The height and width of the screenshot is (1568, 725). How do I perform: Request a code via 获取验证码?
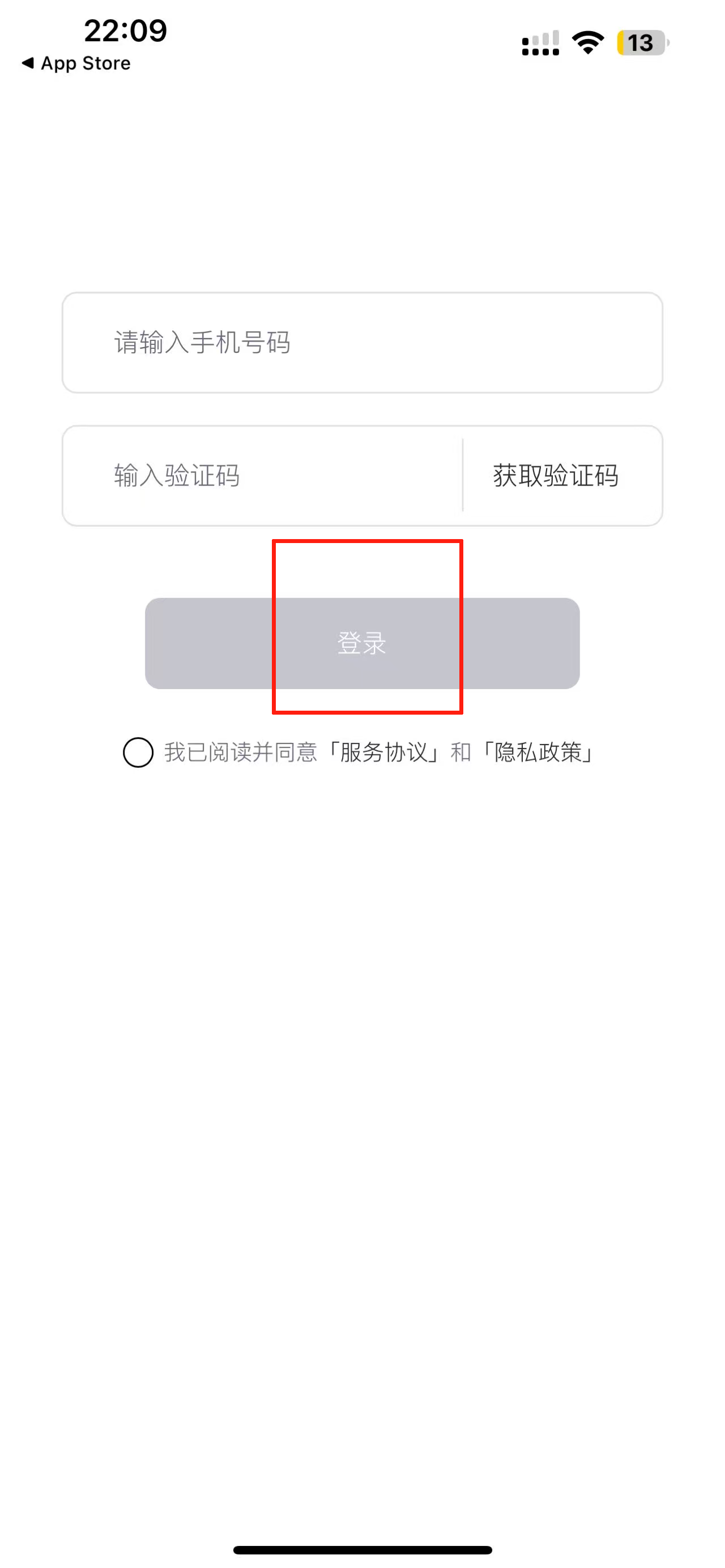(555, 476)
